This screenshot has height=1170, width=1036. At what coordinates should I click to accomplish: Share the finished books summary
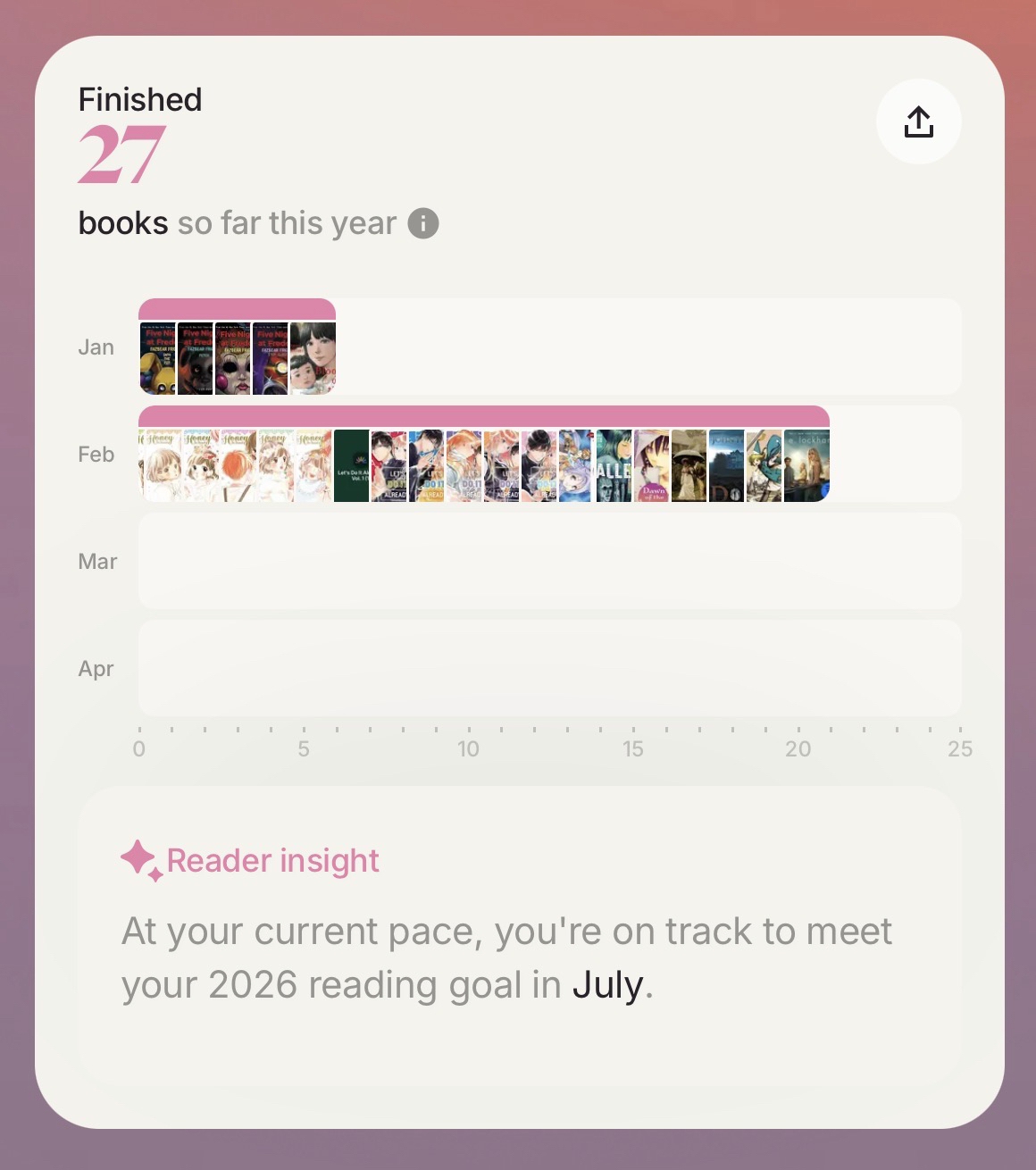(918, 122)
